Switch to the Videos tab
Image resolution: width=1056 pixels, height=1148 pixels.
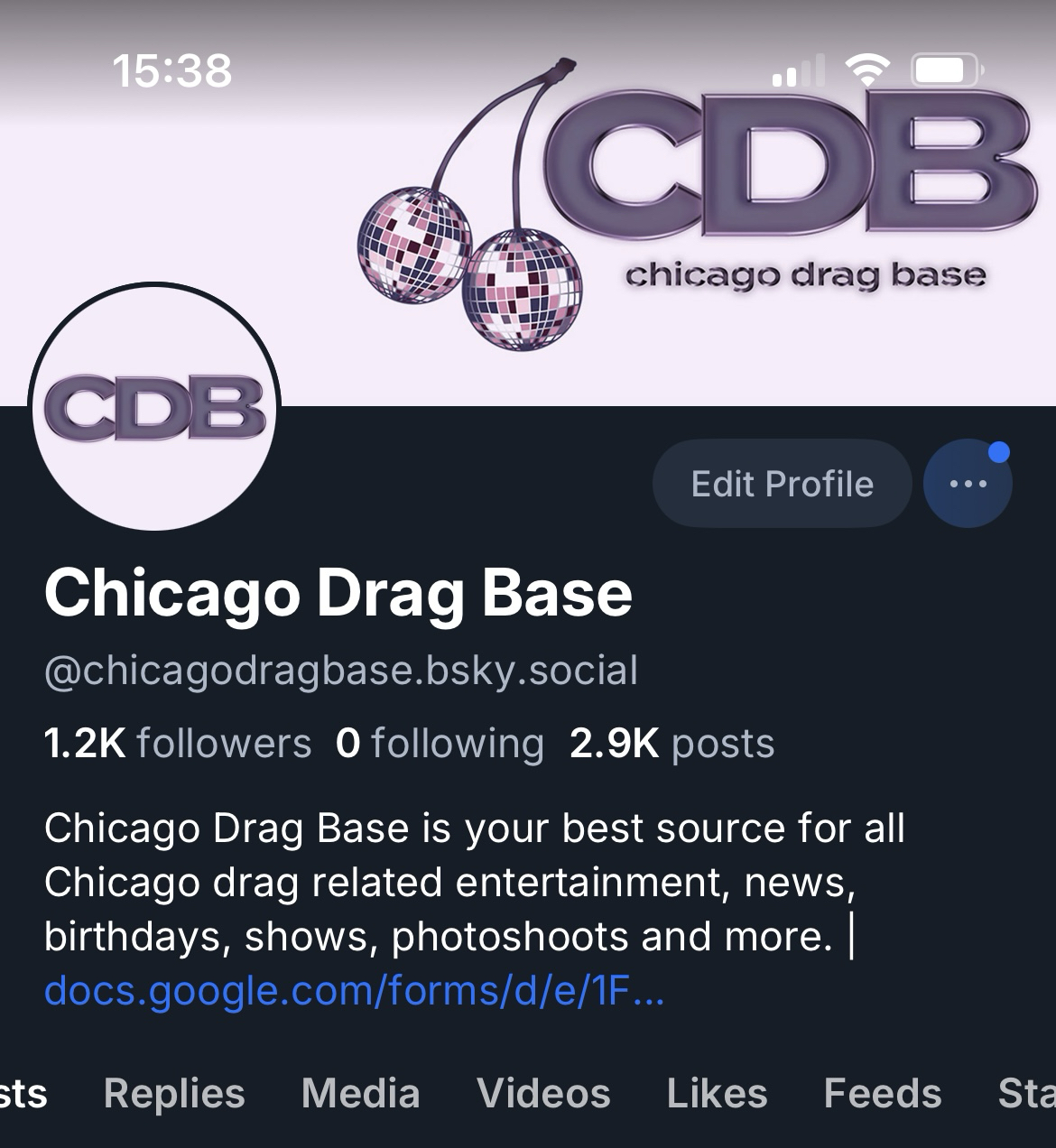543,1093
